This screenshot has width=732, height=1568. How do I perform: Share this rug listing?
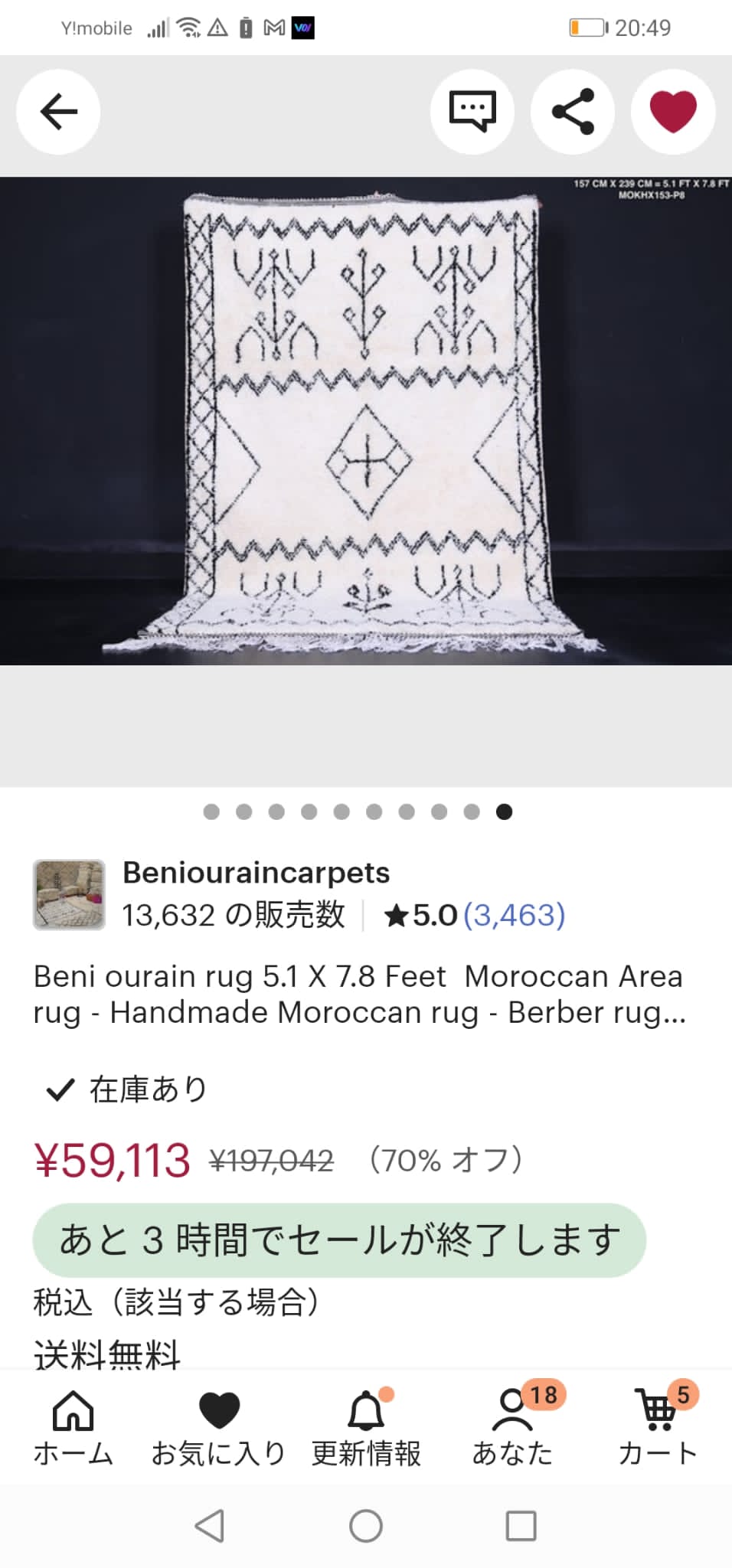[573, 112]
